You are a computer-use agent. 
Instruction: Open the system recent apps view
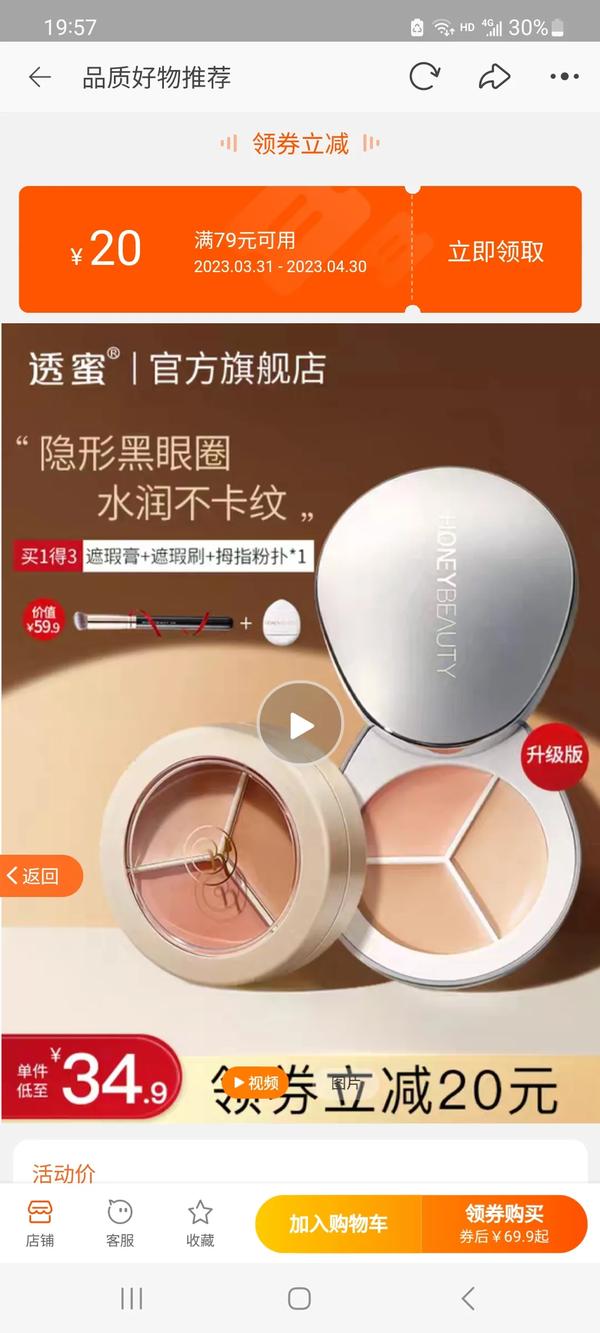[x=131, y=1298]
